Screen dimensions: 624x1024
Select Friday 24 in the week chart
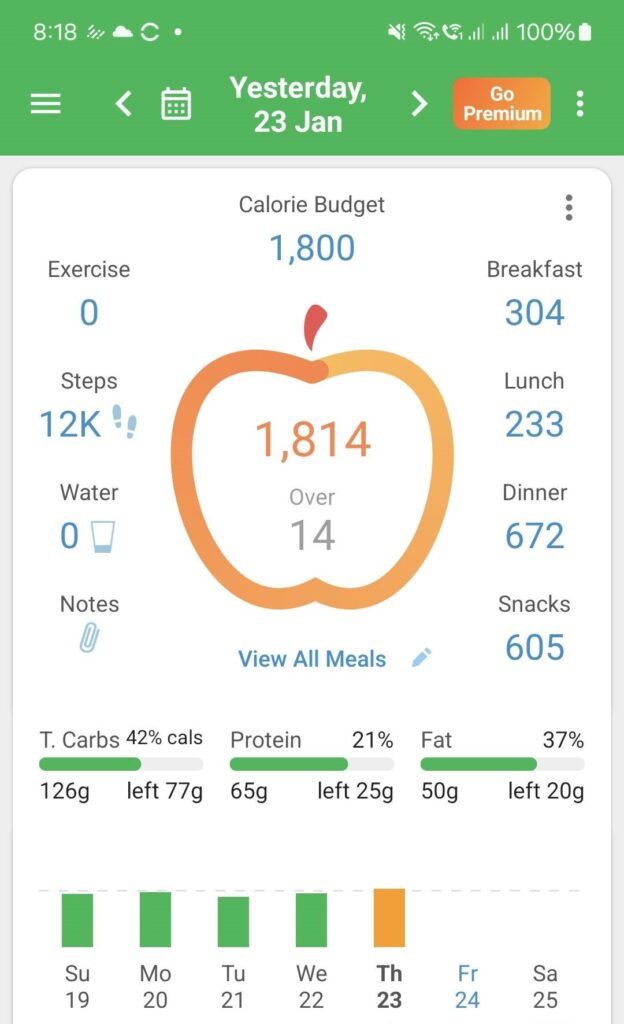point(467,986)
